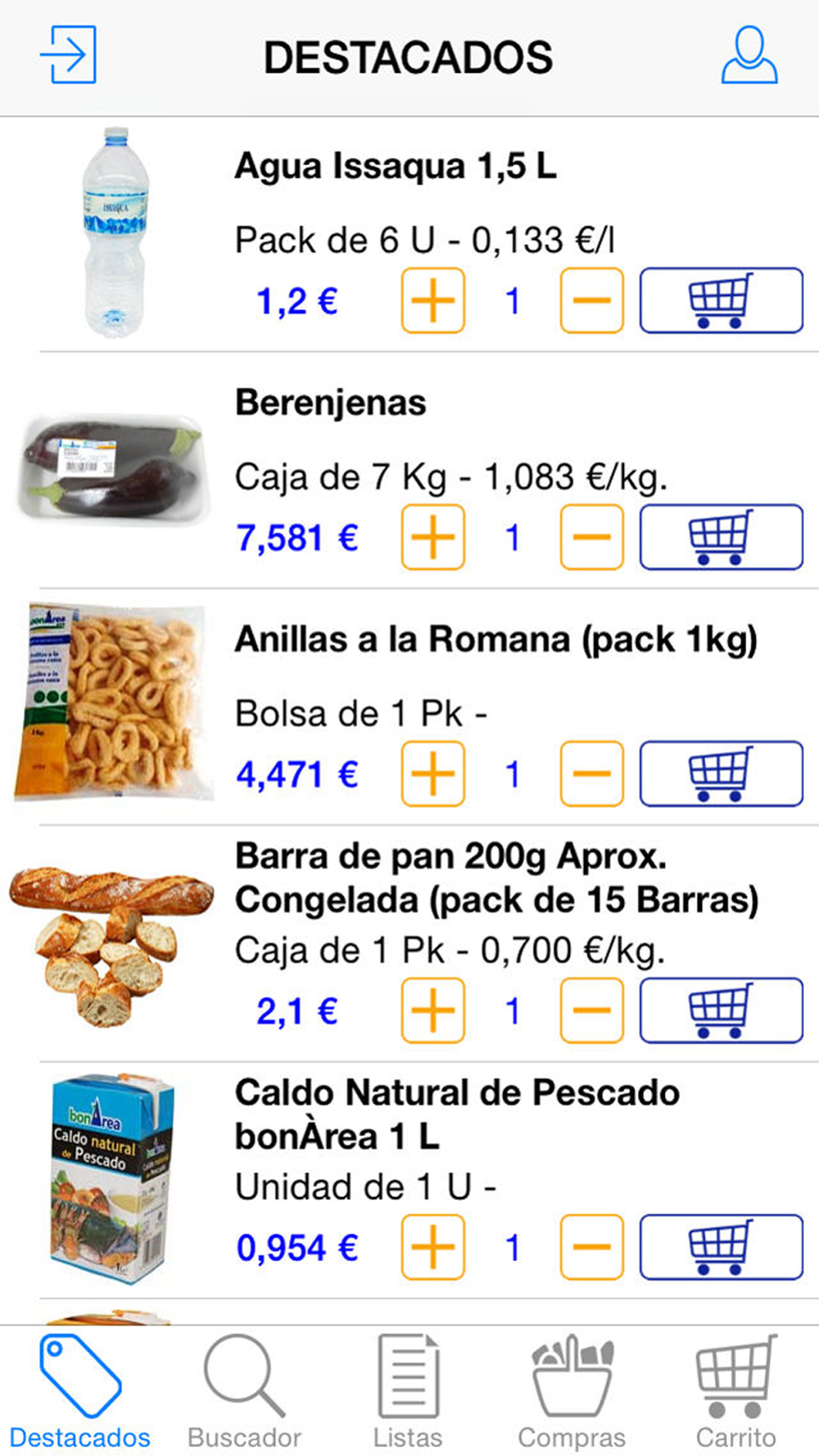Decrease quantity of Berenjenas
The height and width of the screenshot is (1456, 819).
(x=591, y=537)
